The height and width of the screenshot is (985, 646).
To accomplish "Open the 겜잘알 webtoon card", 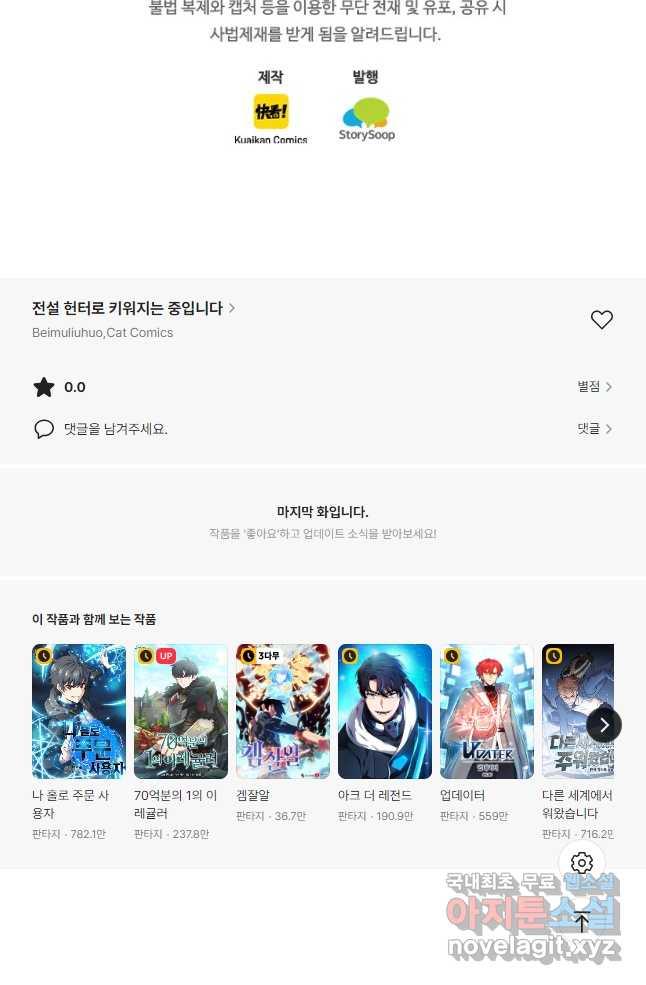I will (x=283, y=711).
